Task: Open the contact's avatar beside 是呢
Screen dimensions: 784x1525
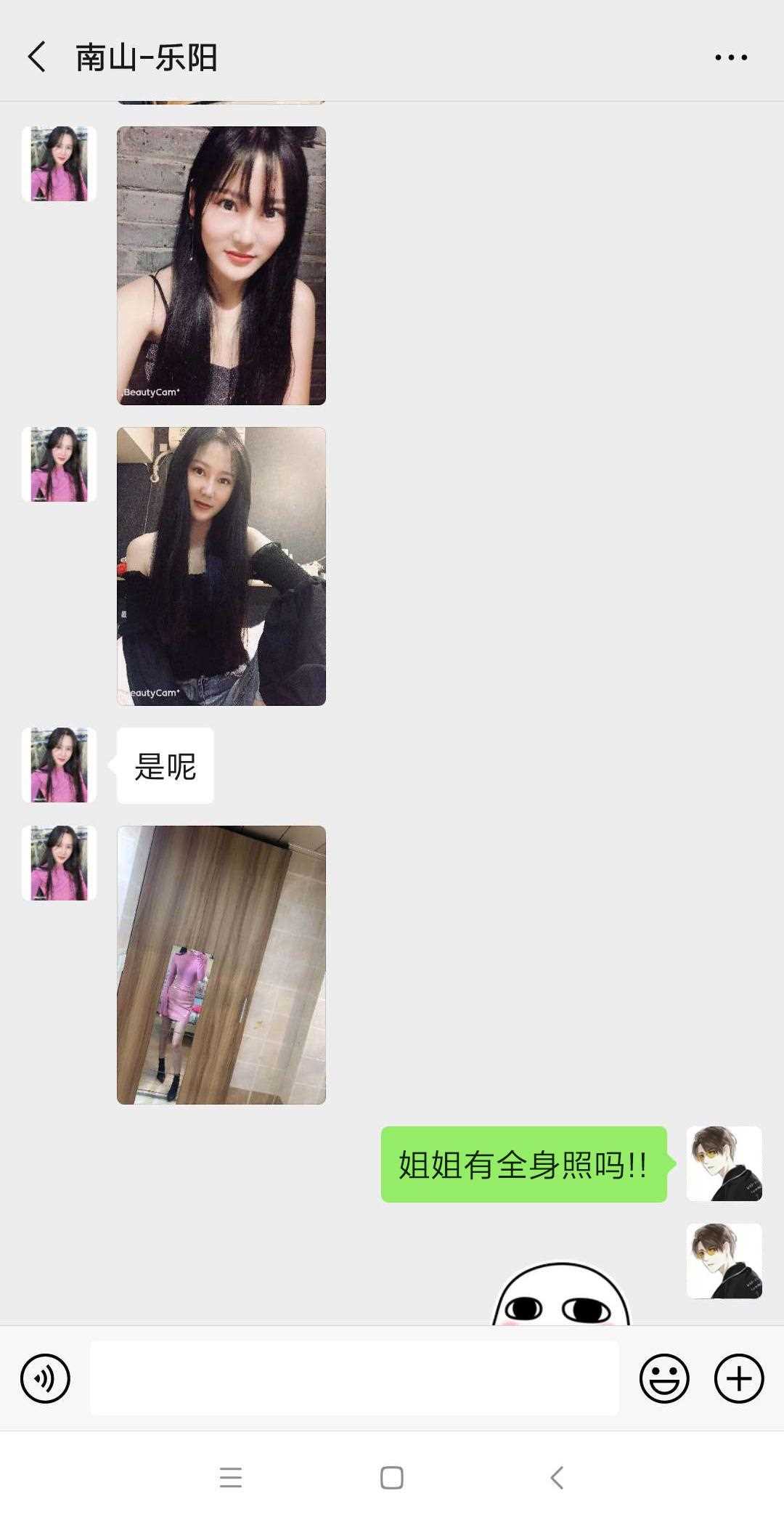Action: [59, 765]
